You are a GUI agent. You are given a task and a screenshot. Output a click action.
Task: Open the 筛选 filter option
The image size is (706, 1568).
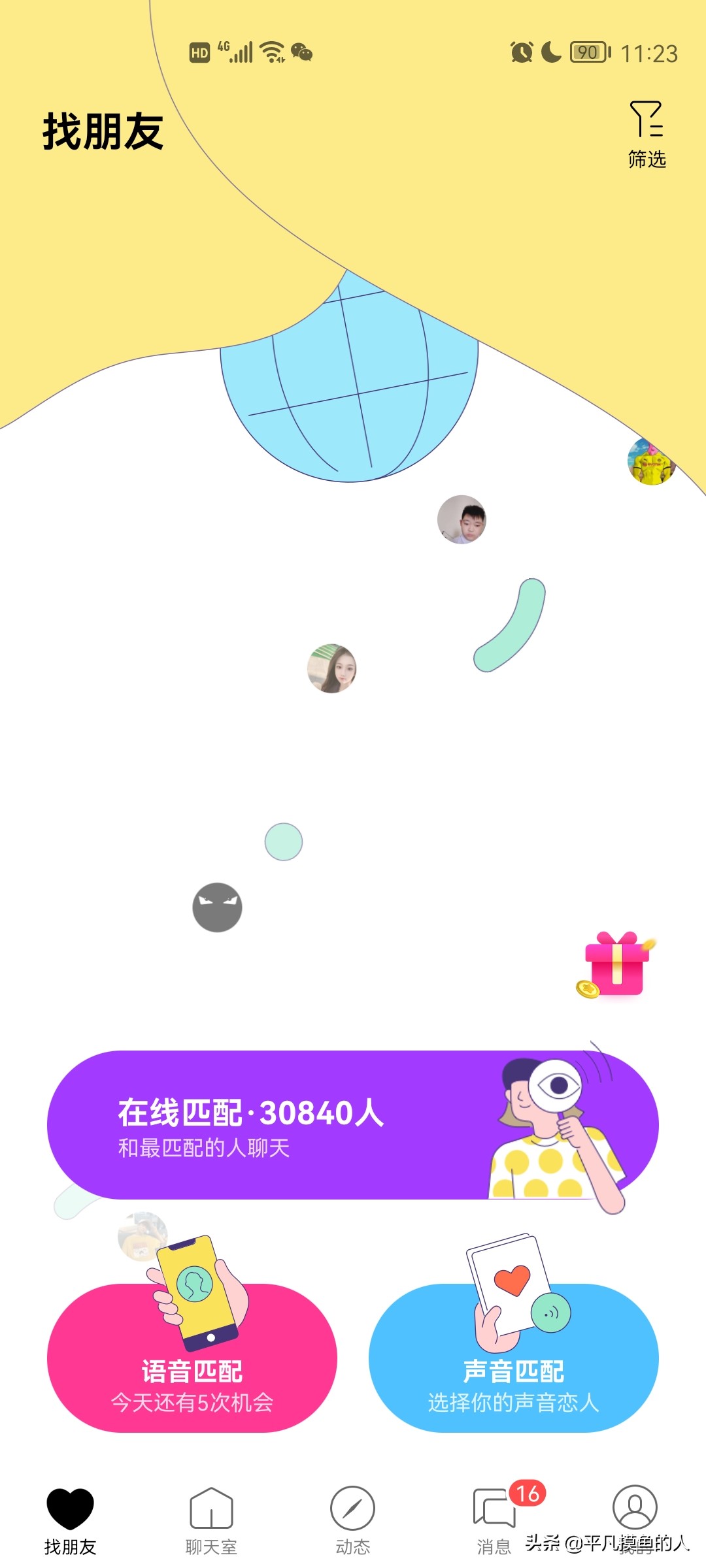tap(647, 134)
